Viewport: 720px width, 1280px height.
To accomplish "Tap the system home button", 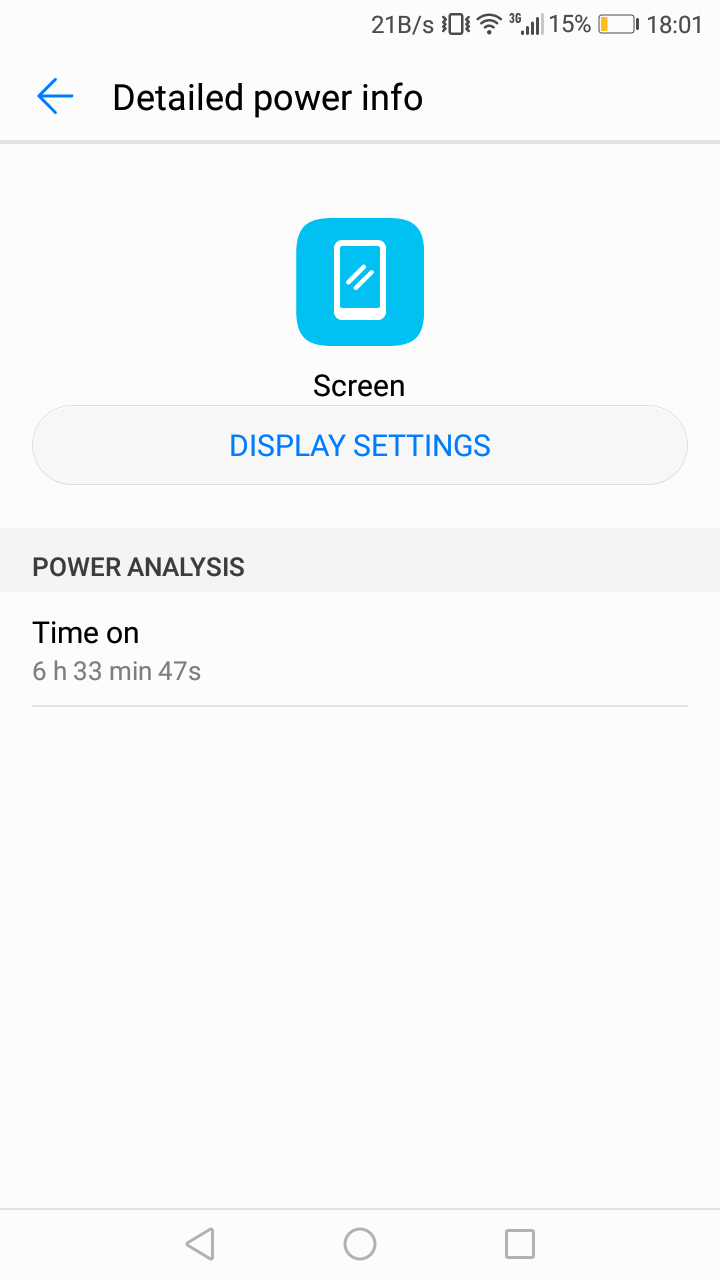I will (x=360, y=1244).
